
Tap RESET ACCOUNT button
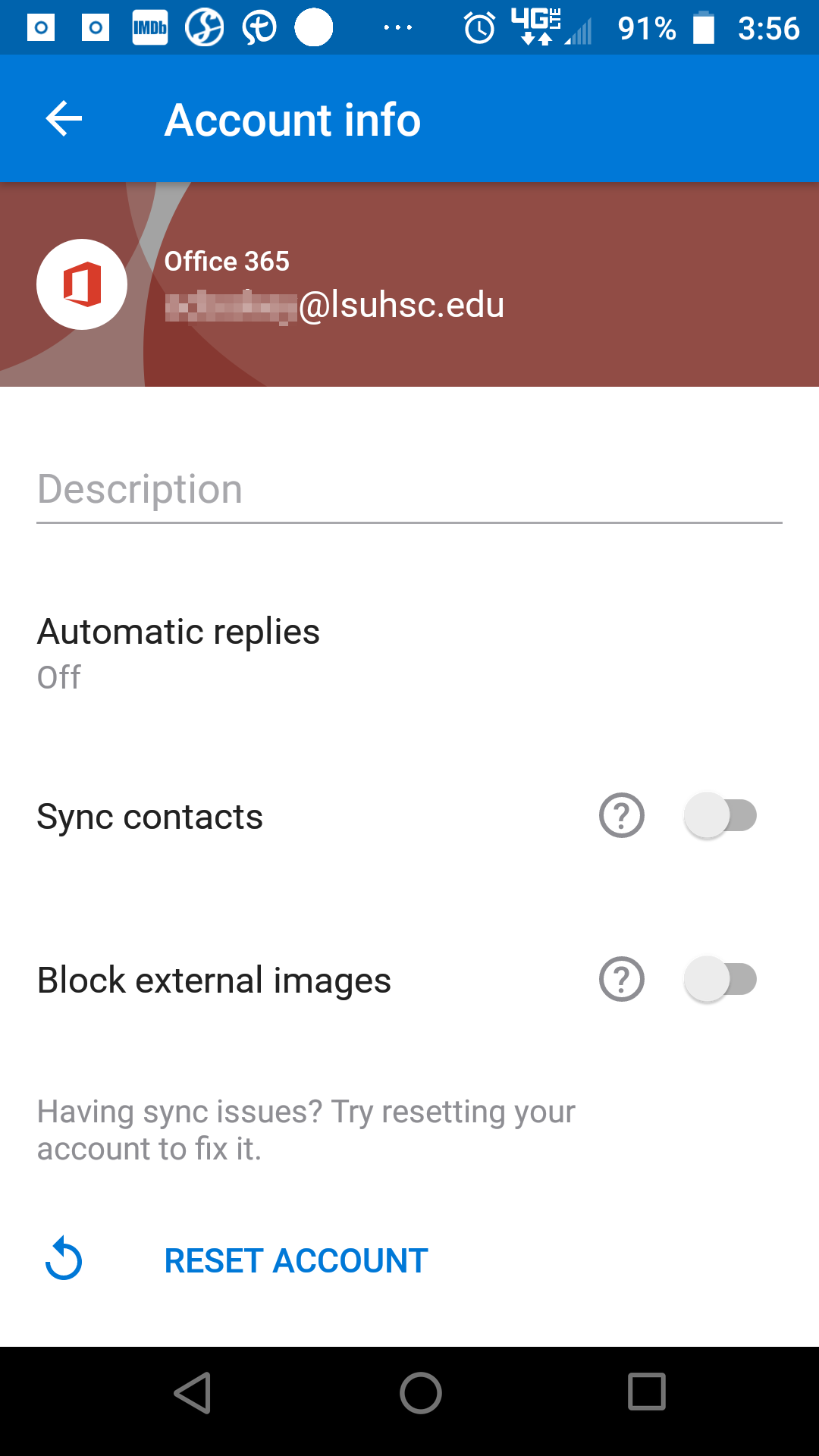point(296,1261)
